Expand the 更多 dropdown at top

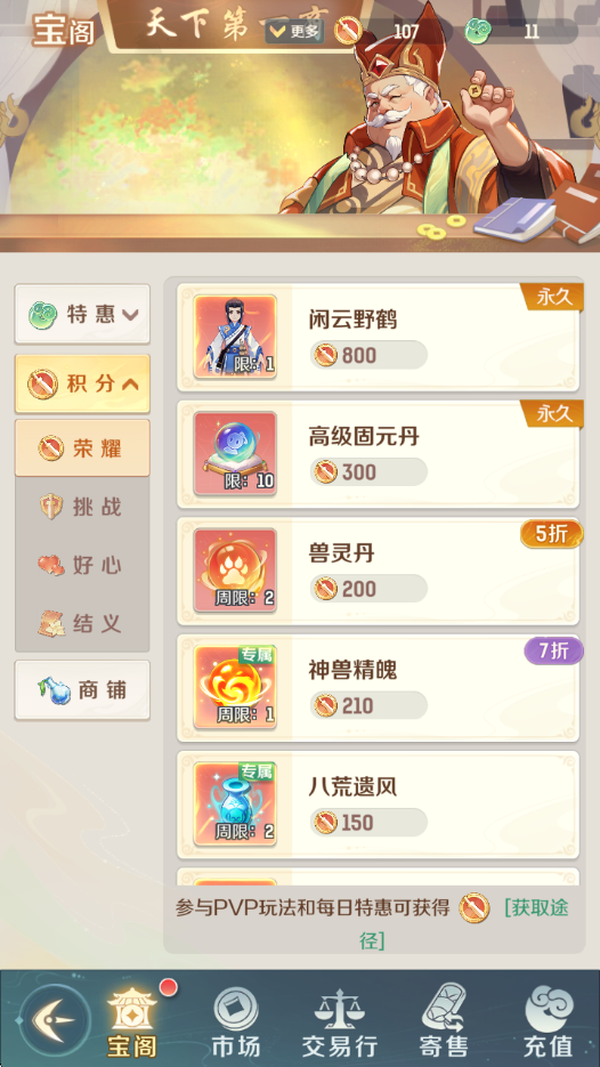(x=294, y=32)
